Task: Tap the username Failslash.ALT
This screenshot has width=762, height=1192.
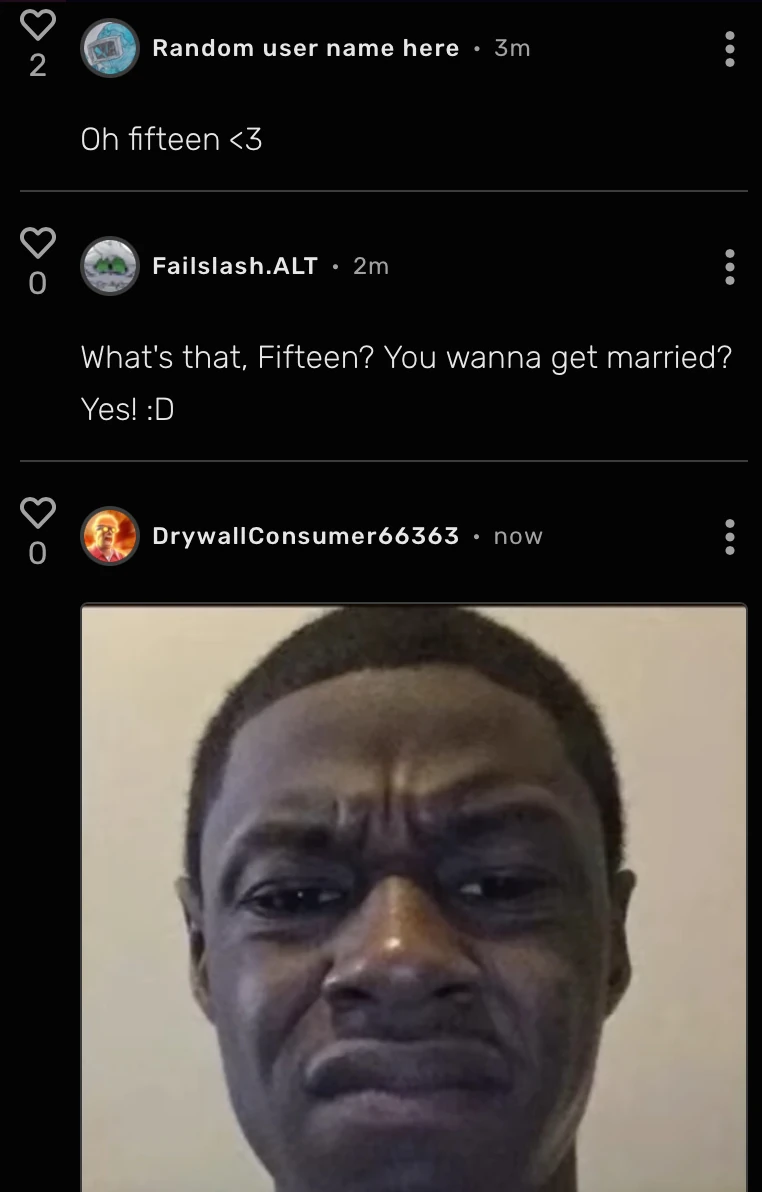Action: (235, 266)
